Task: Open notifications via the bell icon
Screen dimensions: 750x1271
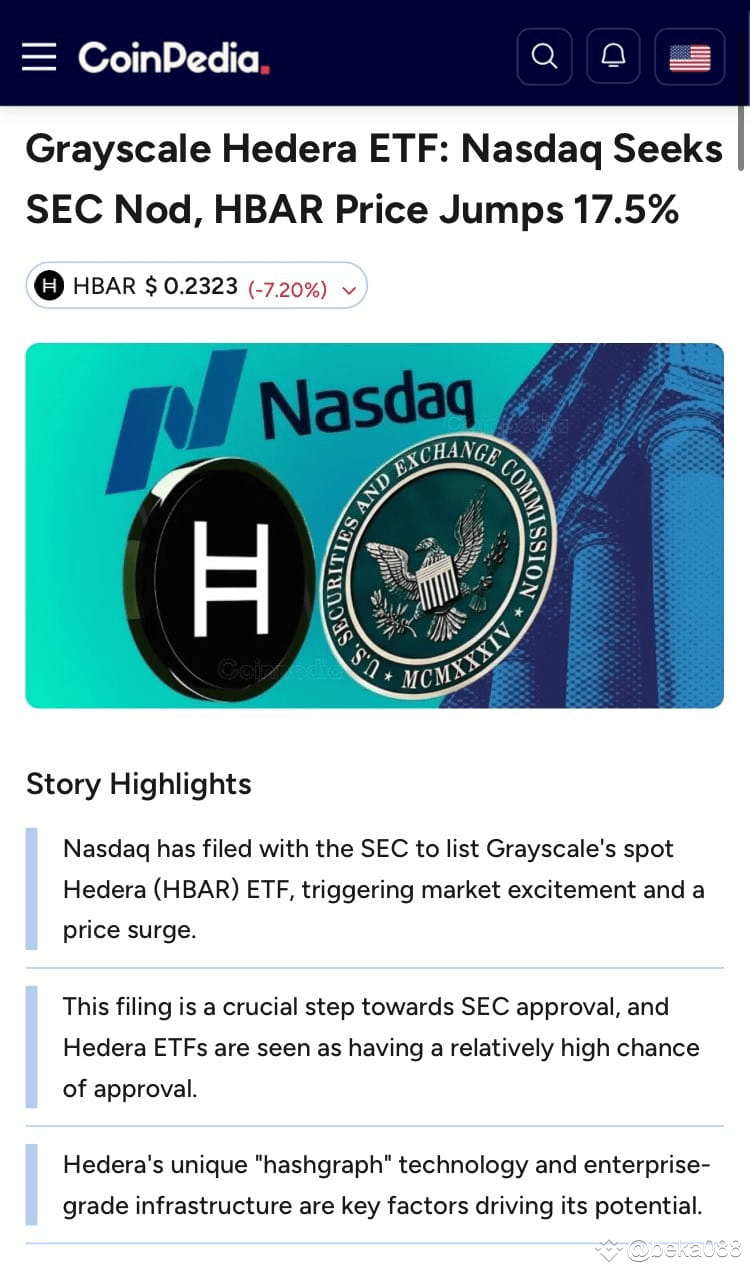Action: pos(613,56)
